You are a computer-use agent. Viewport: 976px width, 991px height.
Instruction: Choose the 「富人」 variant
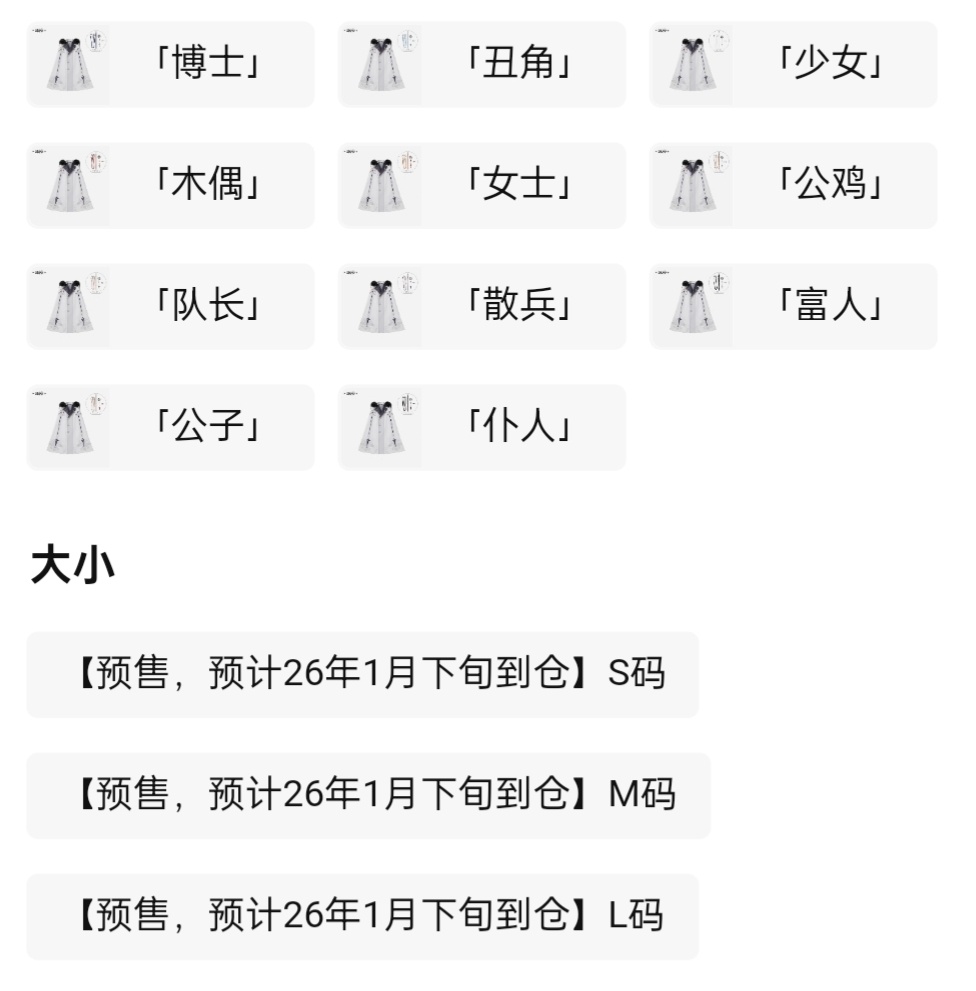click(793, 306)
